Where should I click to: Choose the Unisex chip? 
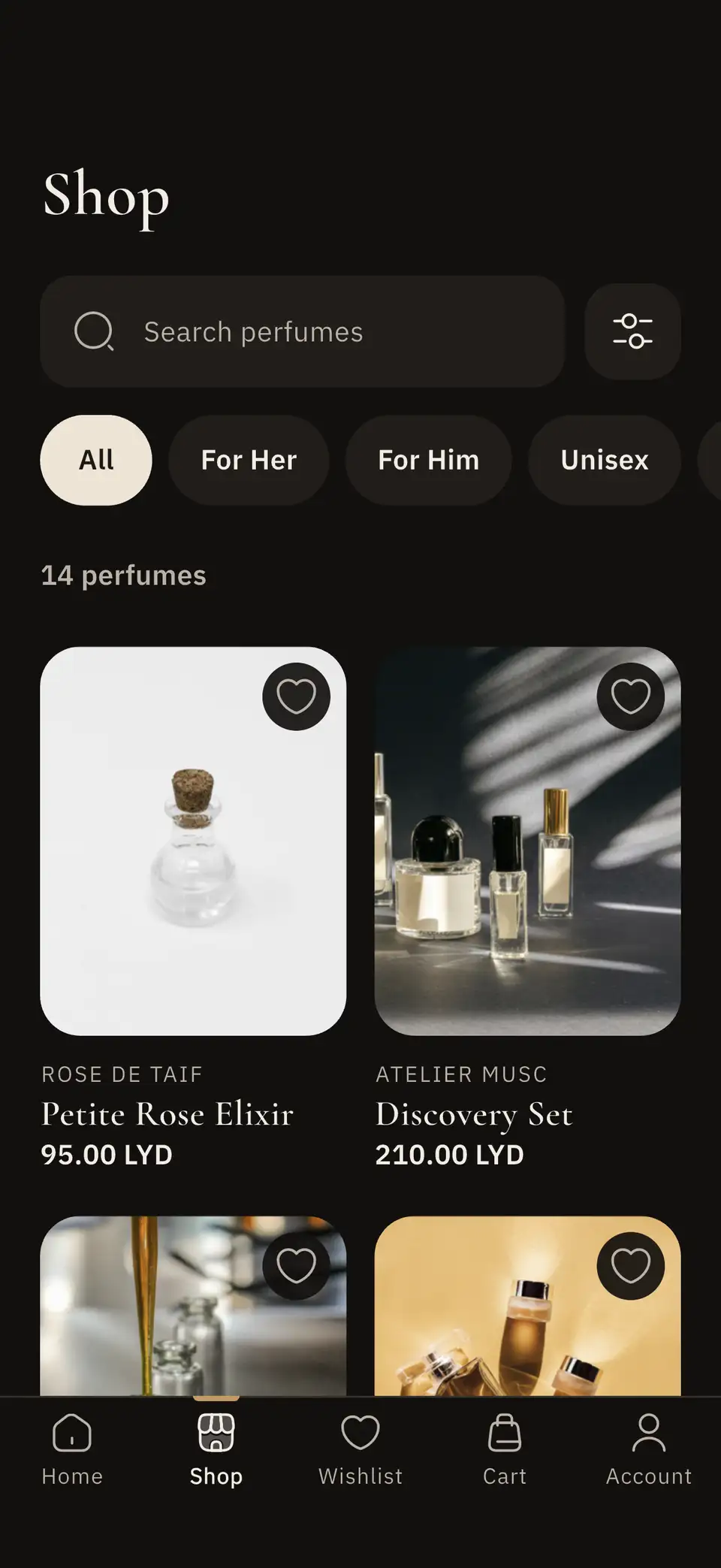605,460
